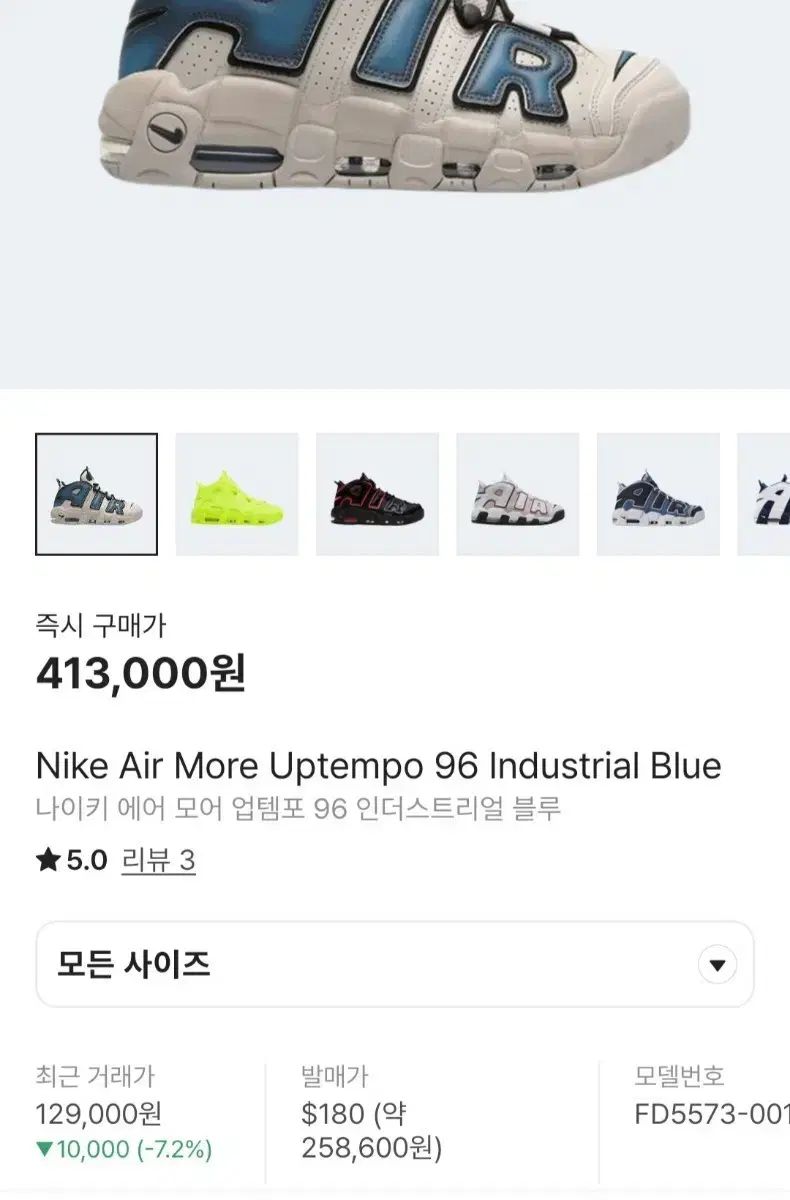Open the black and red Uptempo thumbnail
The image size is (790, 1200).
377,494
